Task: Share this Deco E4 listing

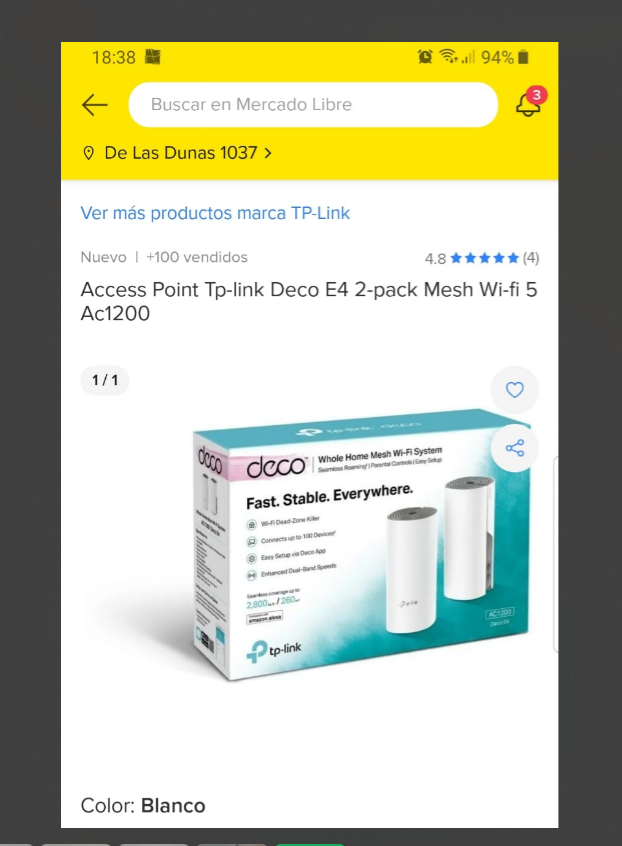Action: click(x=515, y=448)
